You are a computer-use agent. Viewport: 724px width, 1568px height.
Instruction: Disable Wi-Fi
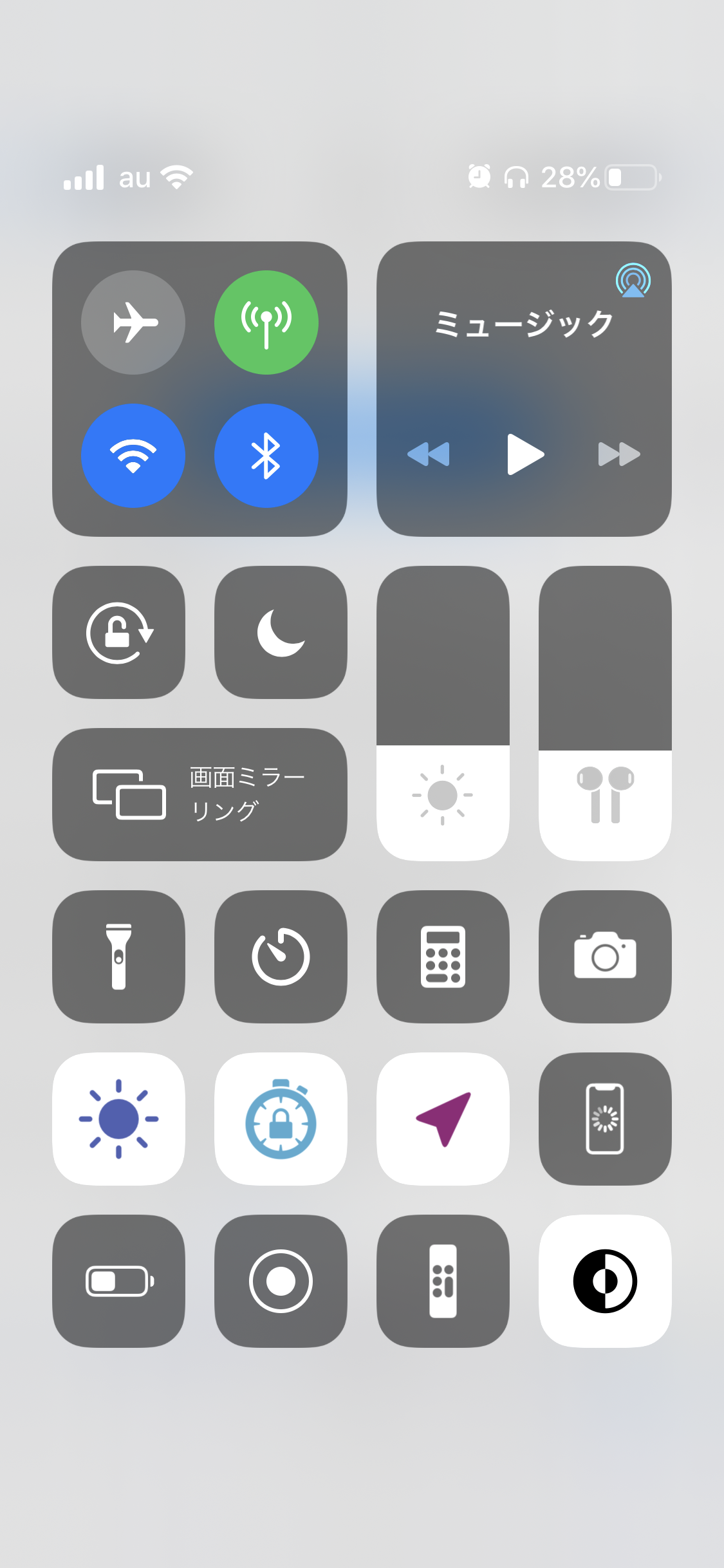133,456
